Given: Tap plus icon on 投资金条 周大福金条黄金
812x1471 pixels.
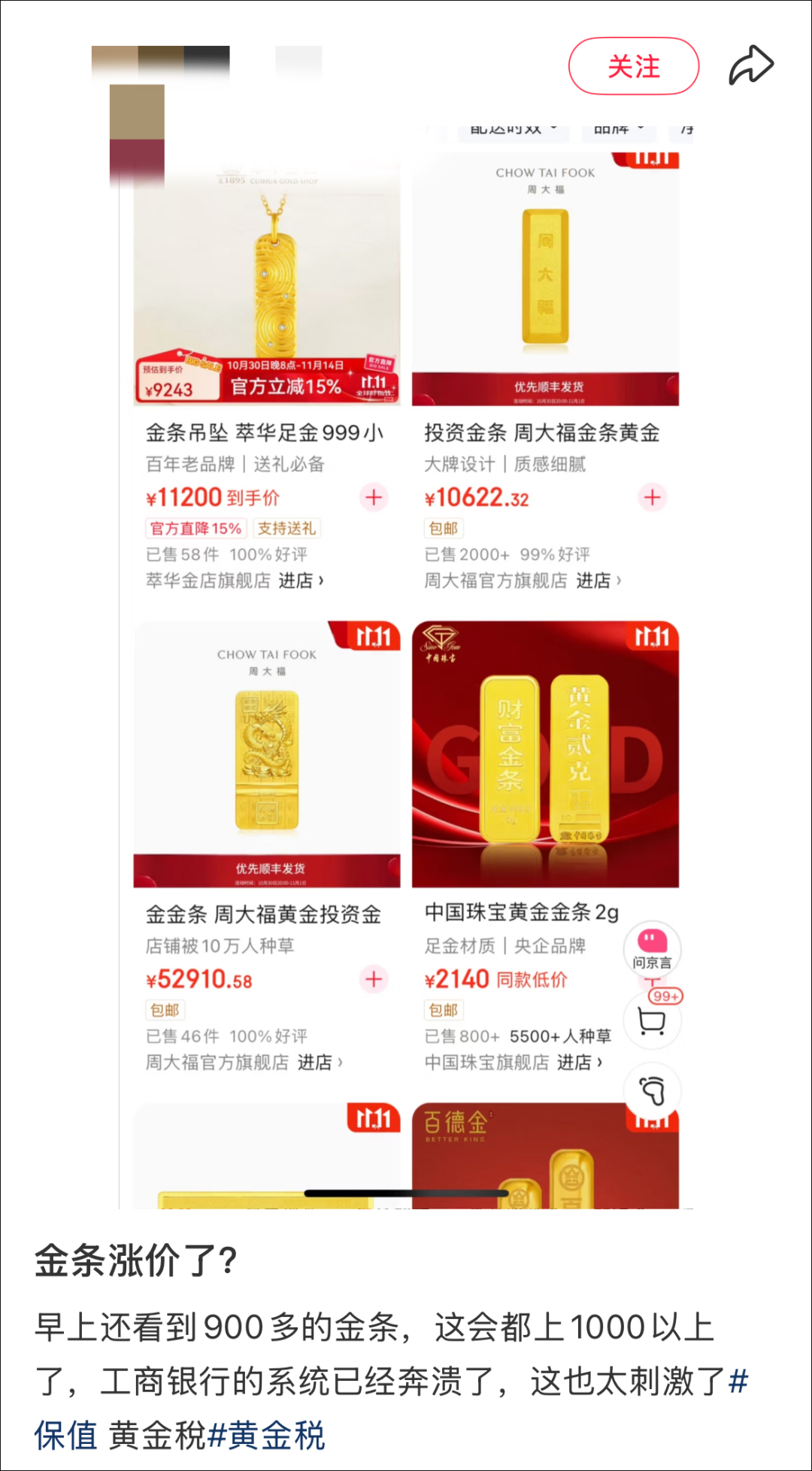Looking at the screenshot, I should [651, 497].
